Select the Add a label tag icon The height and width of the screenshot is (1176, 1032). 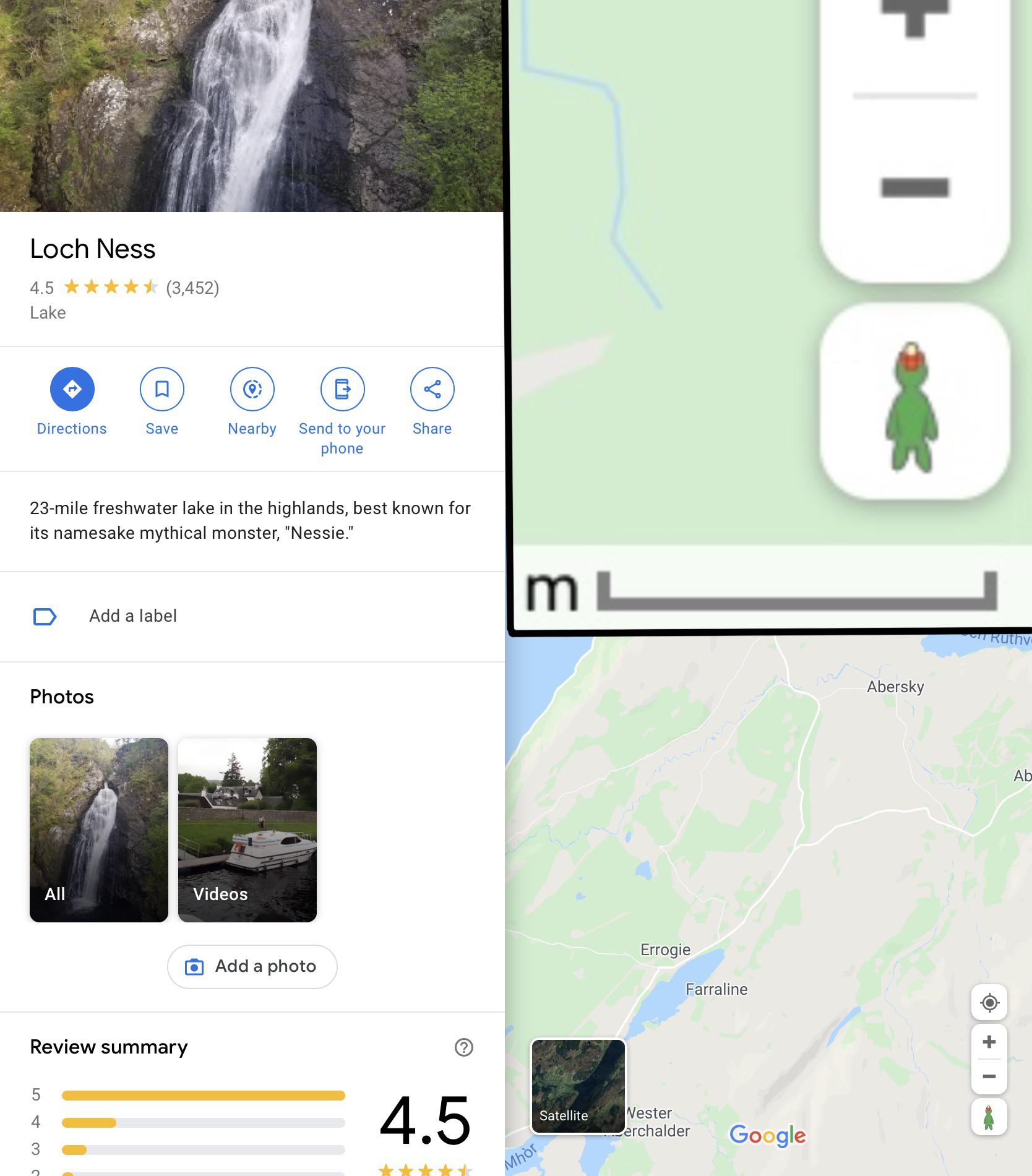(x=44, y=616)
